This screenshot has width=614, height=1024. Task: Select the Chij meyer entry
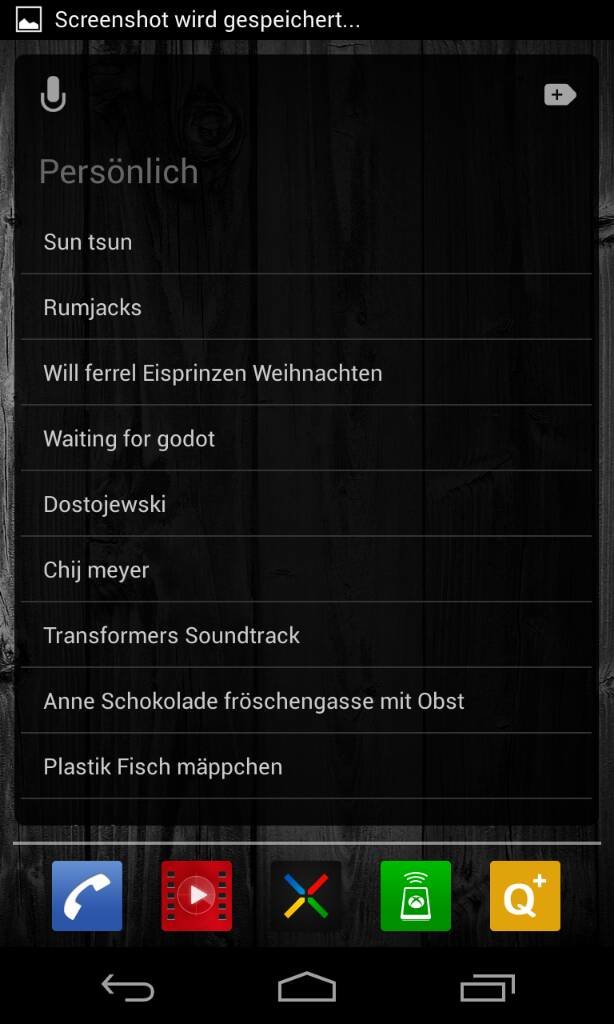click(x=306, y=569)
